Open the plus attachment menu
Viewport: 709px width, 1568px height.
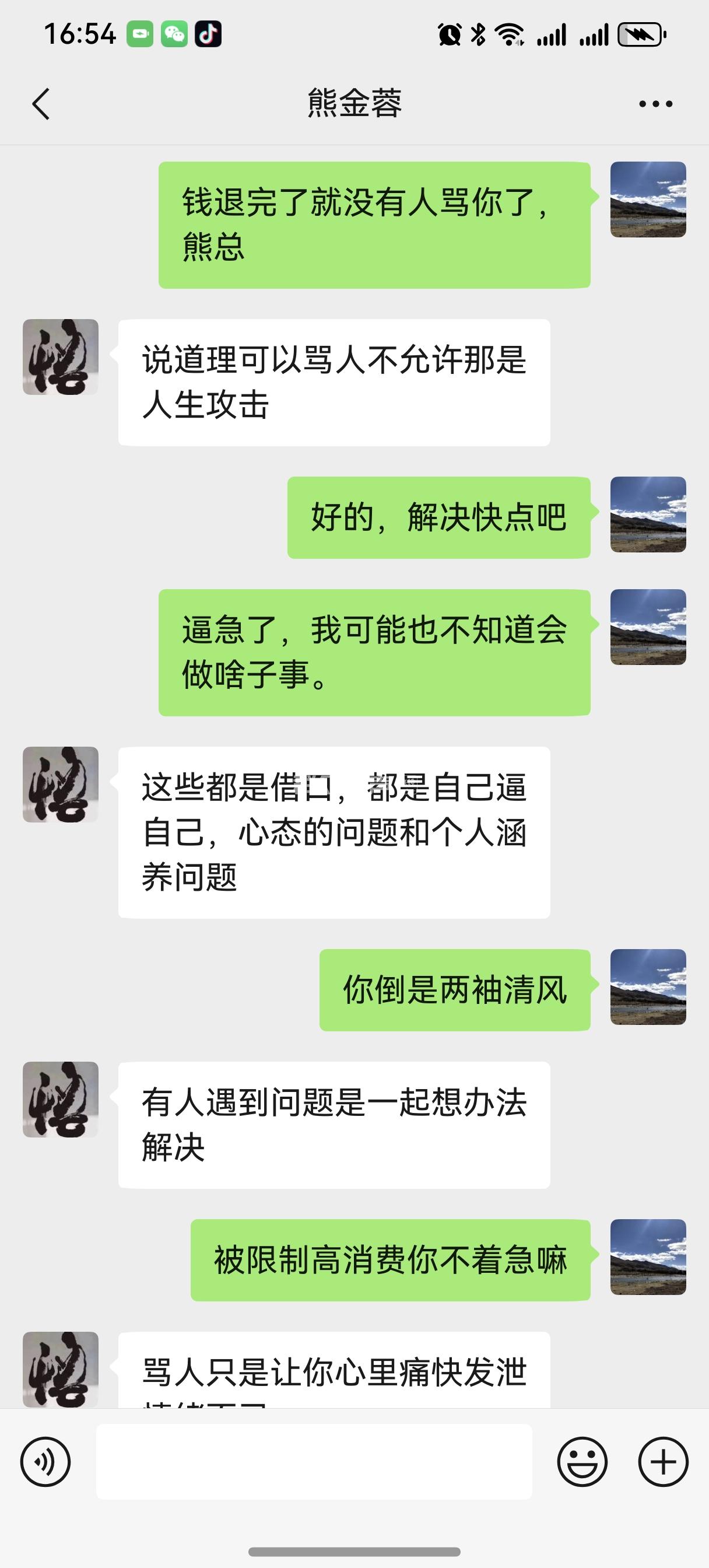pyautogui.click(x=663, y=1461)
